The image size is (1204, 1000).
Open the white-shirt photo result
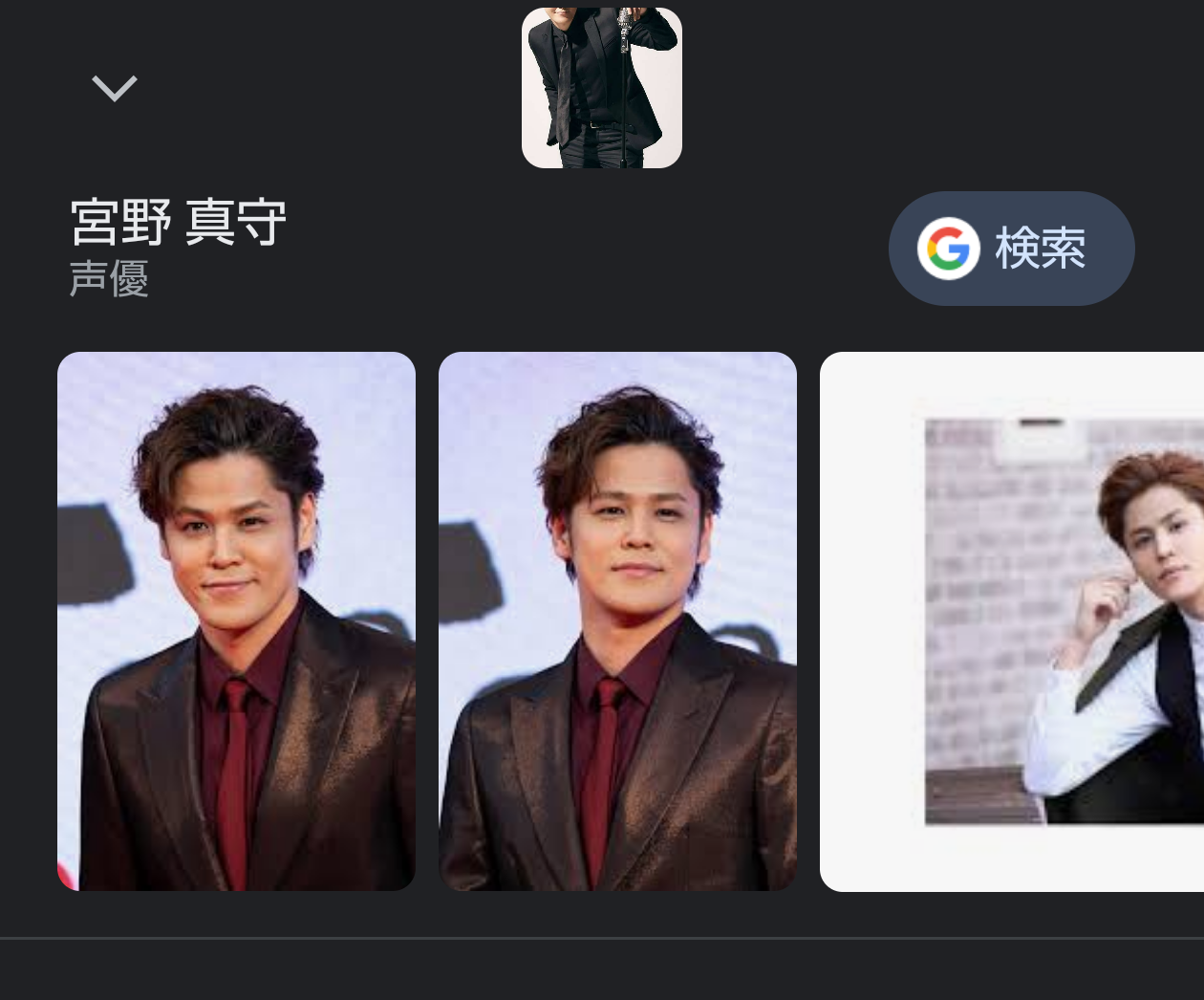click(1013, 621)
